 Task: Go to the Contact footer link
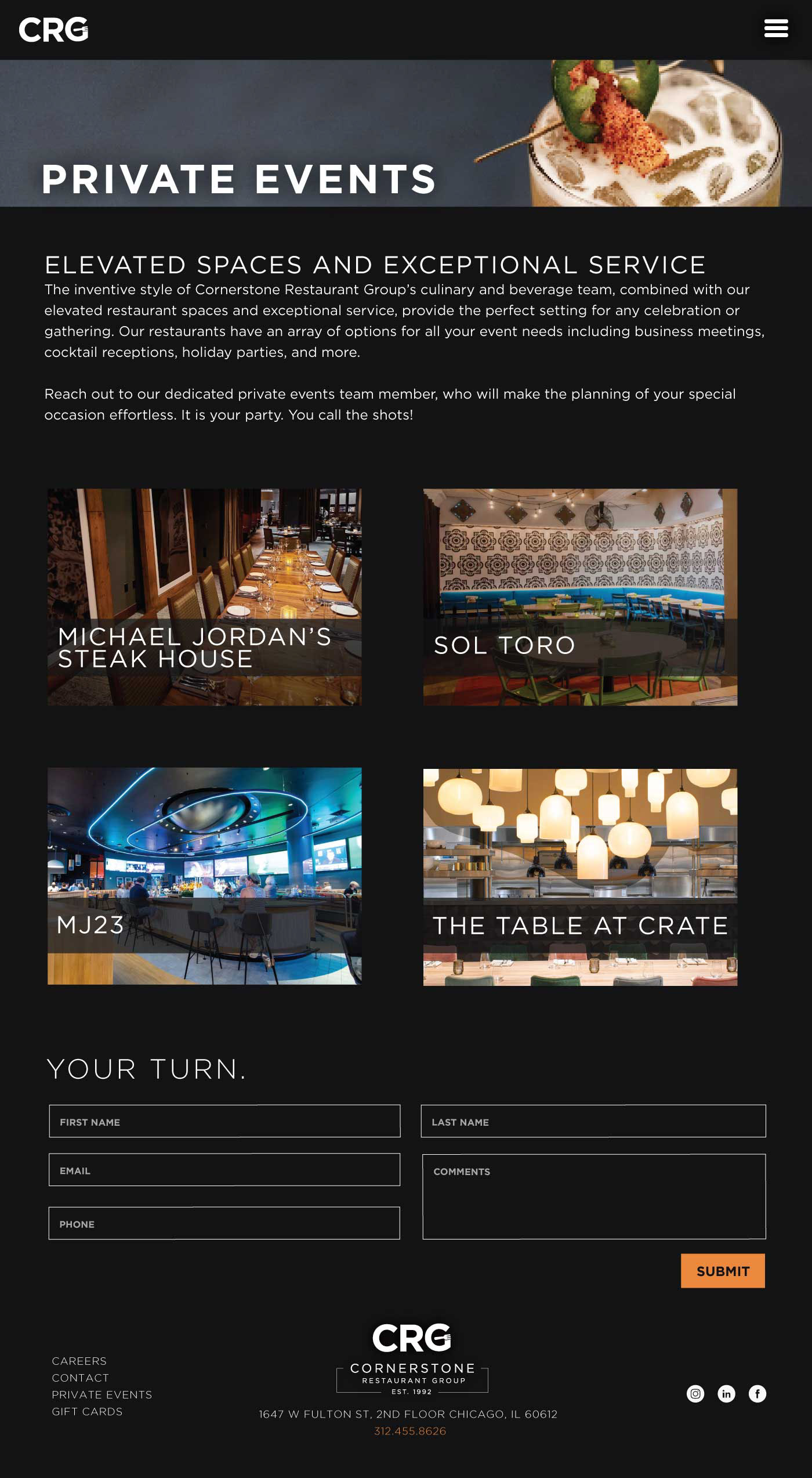81,1378
